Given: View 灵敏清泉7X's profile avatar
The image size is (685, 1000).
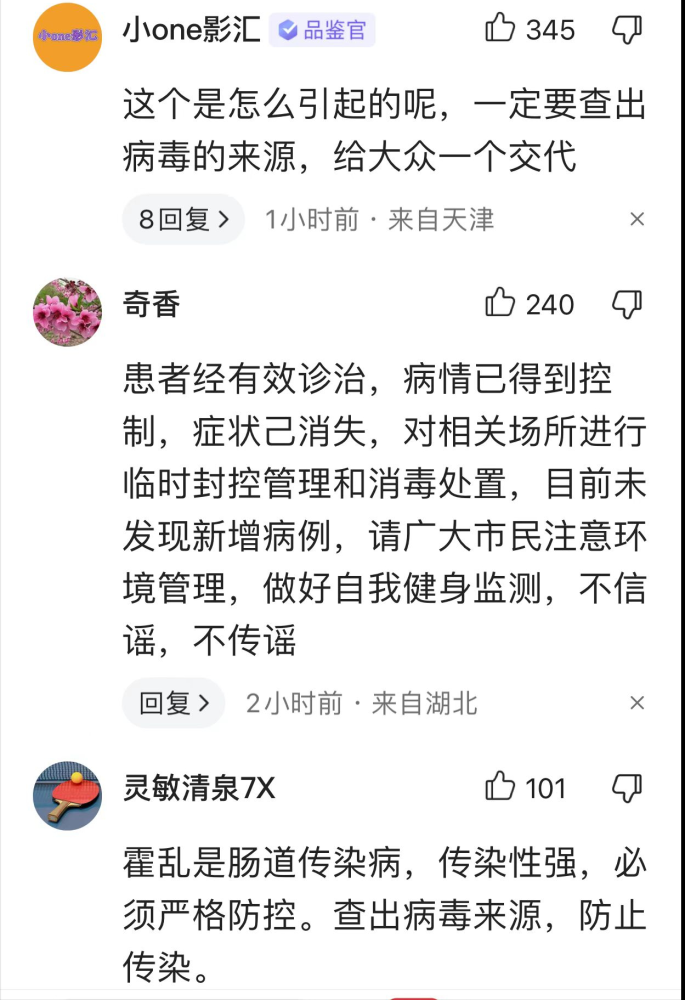Looking at the screenshot, I should click(67, 795).
